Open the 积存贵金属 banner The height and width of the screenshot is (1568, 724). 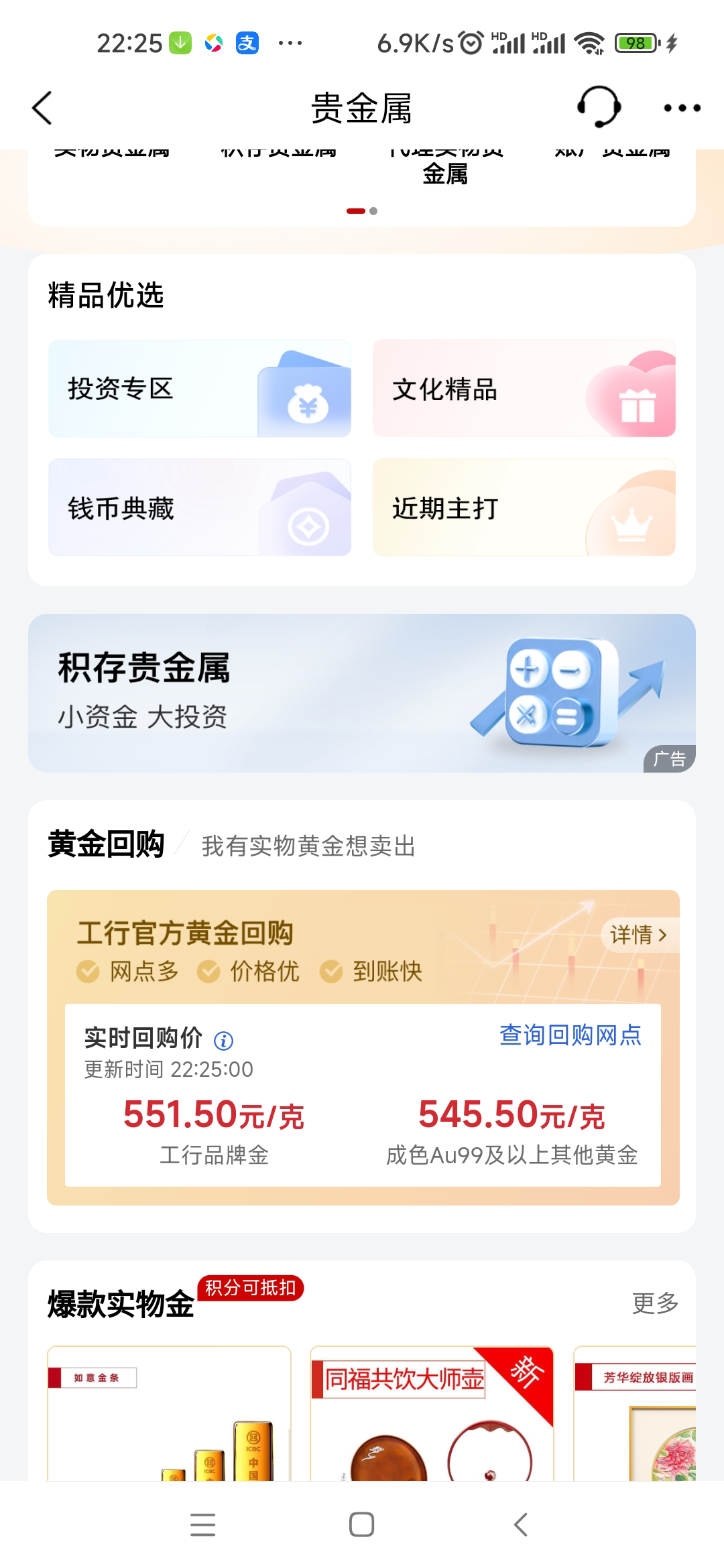point(362,693)
